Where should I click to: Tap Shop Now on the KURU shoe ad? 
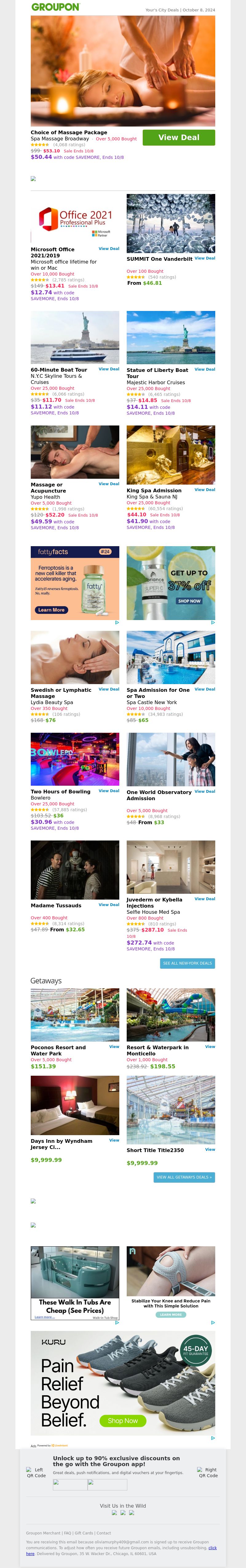(123, 1421)
